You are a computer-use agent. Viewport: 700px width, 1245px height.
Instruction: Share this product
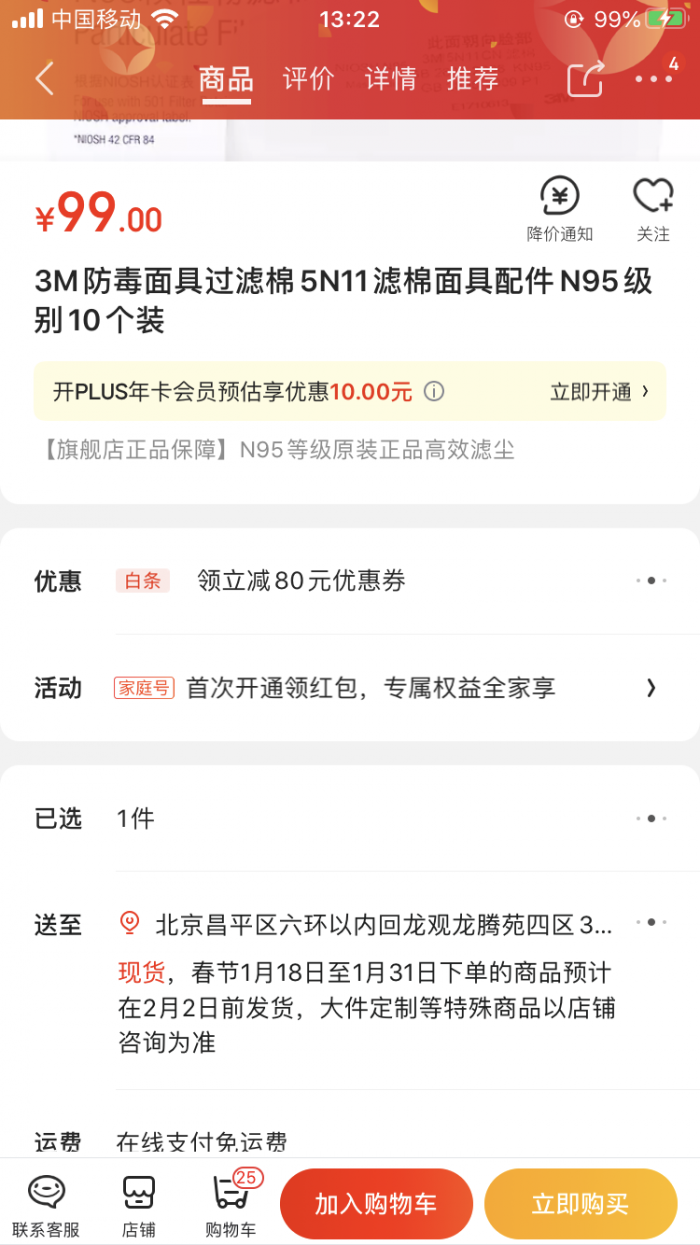586,79
